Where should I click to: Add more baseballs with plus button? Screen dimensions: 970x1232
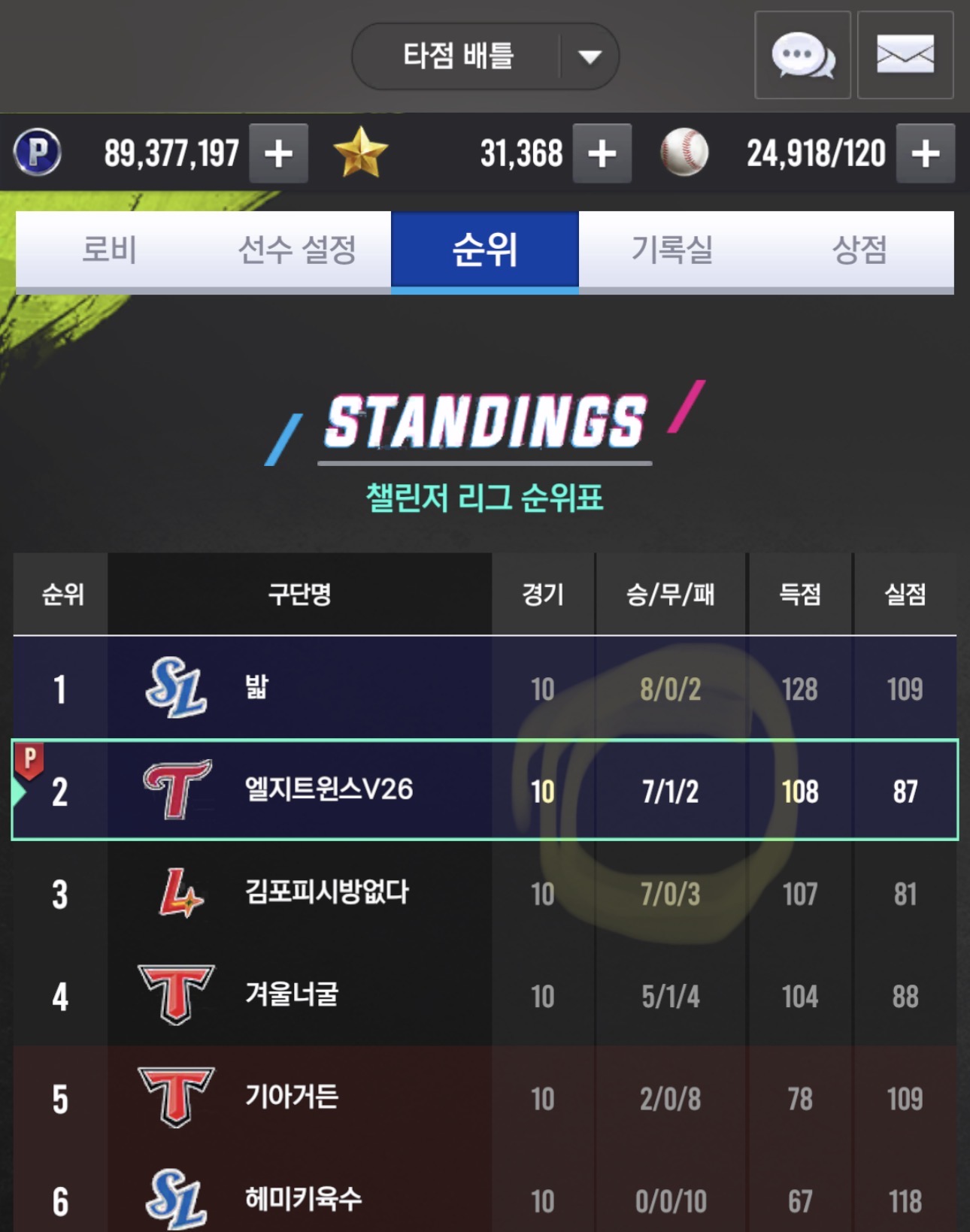tap(925, 154)
